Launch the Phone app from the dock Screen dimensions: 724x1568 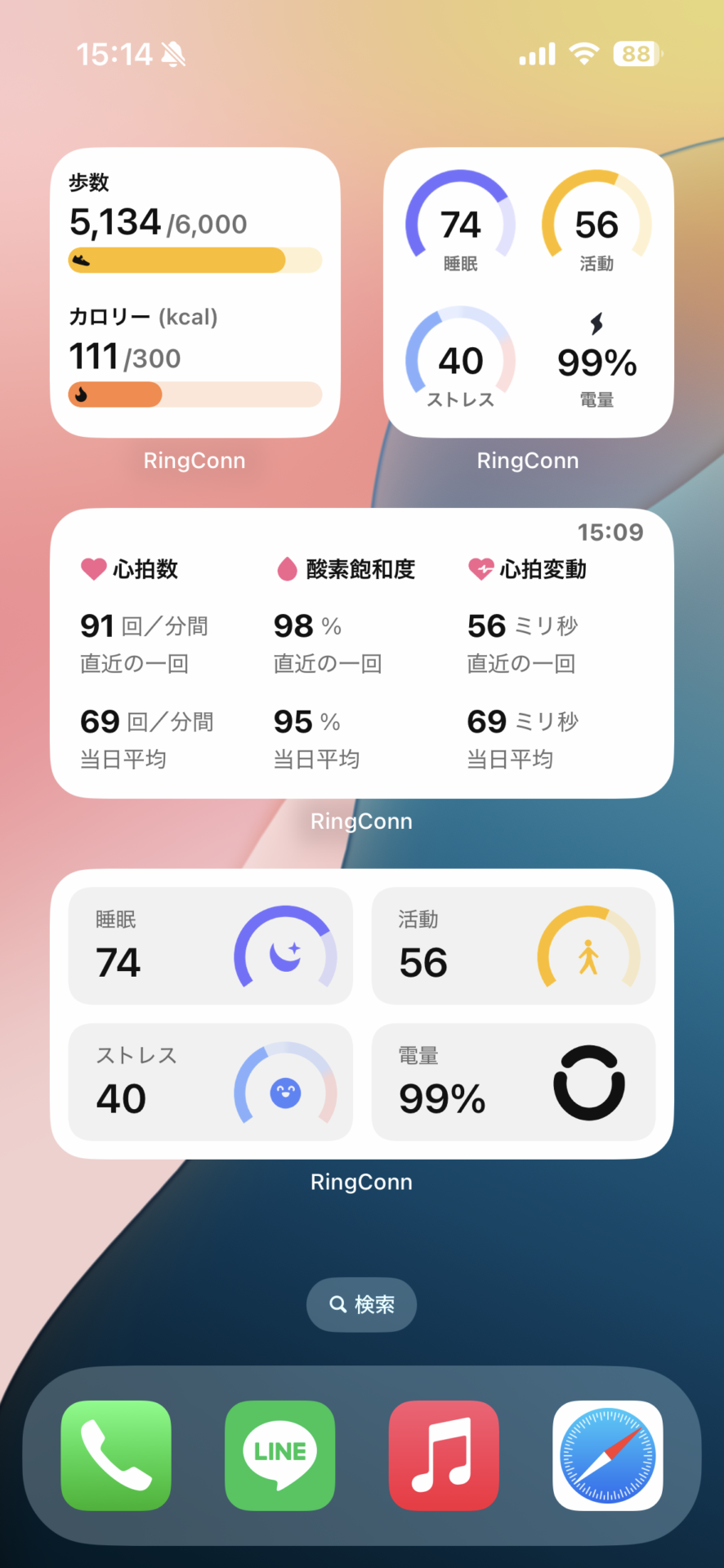116,1455
